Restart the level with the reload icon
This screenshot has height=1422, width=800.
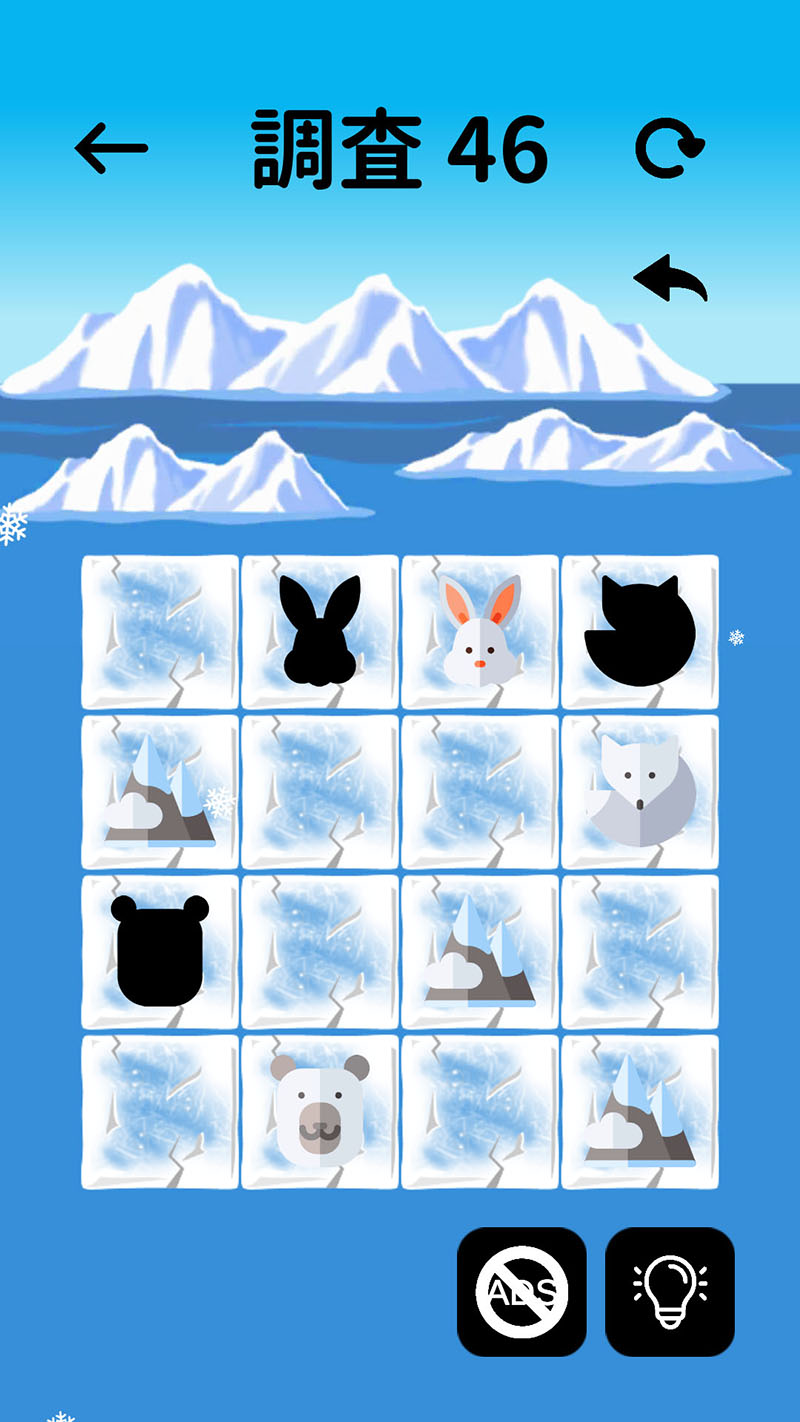(x=670, y=149)
